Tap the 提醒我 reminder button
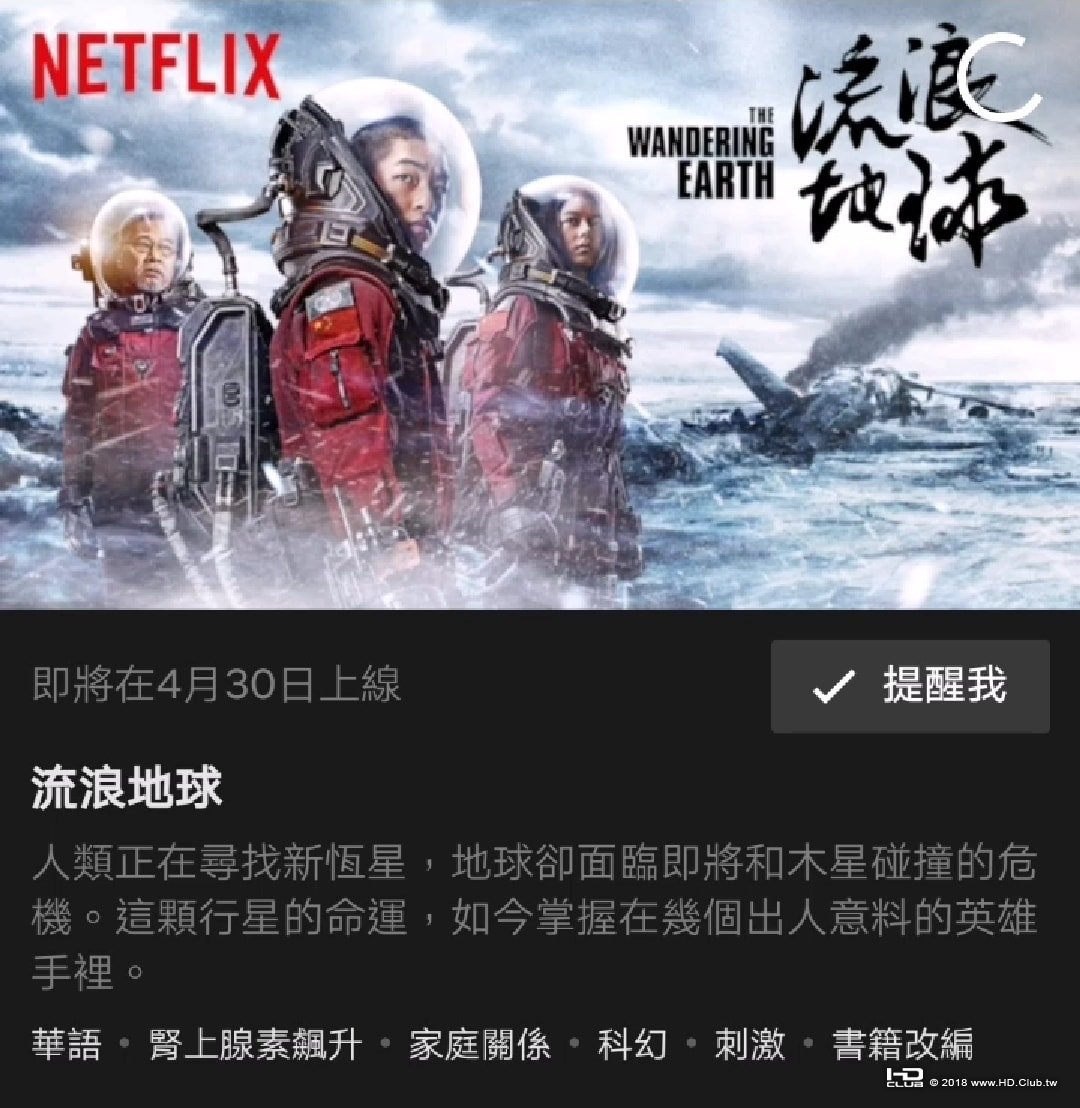 tap(910, 687)
